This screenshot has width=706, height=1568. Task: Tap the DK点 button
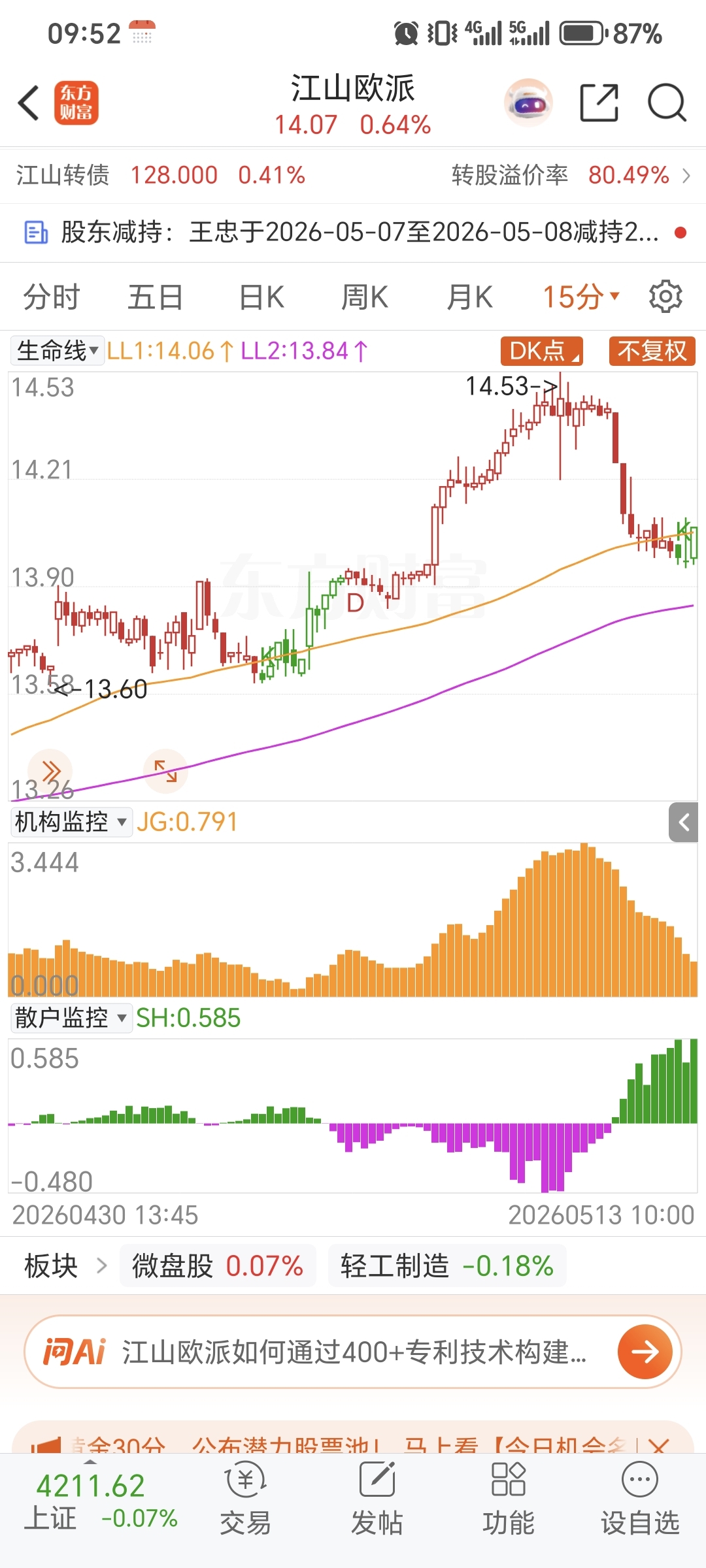[542, 351]
